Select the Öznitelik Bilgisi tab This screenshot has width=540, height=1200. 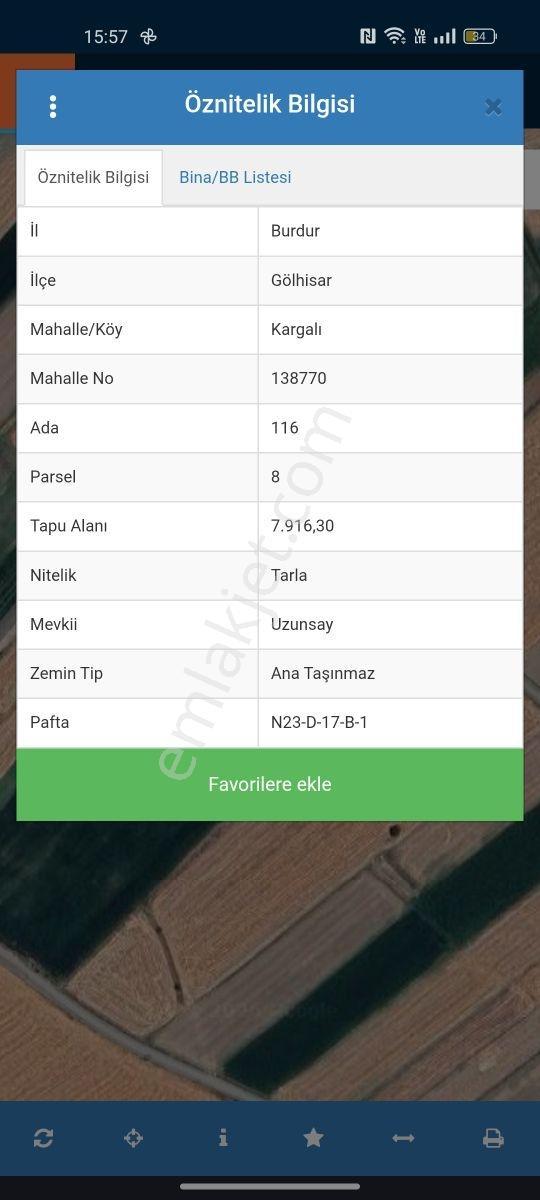[x=93, y=177]
